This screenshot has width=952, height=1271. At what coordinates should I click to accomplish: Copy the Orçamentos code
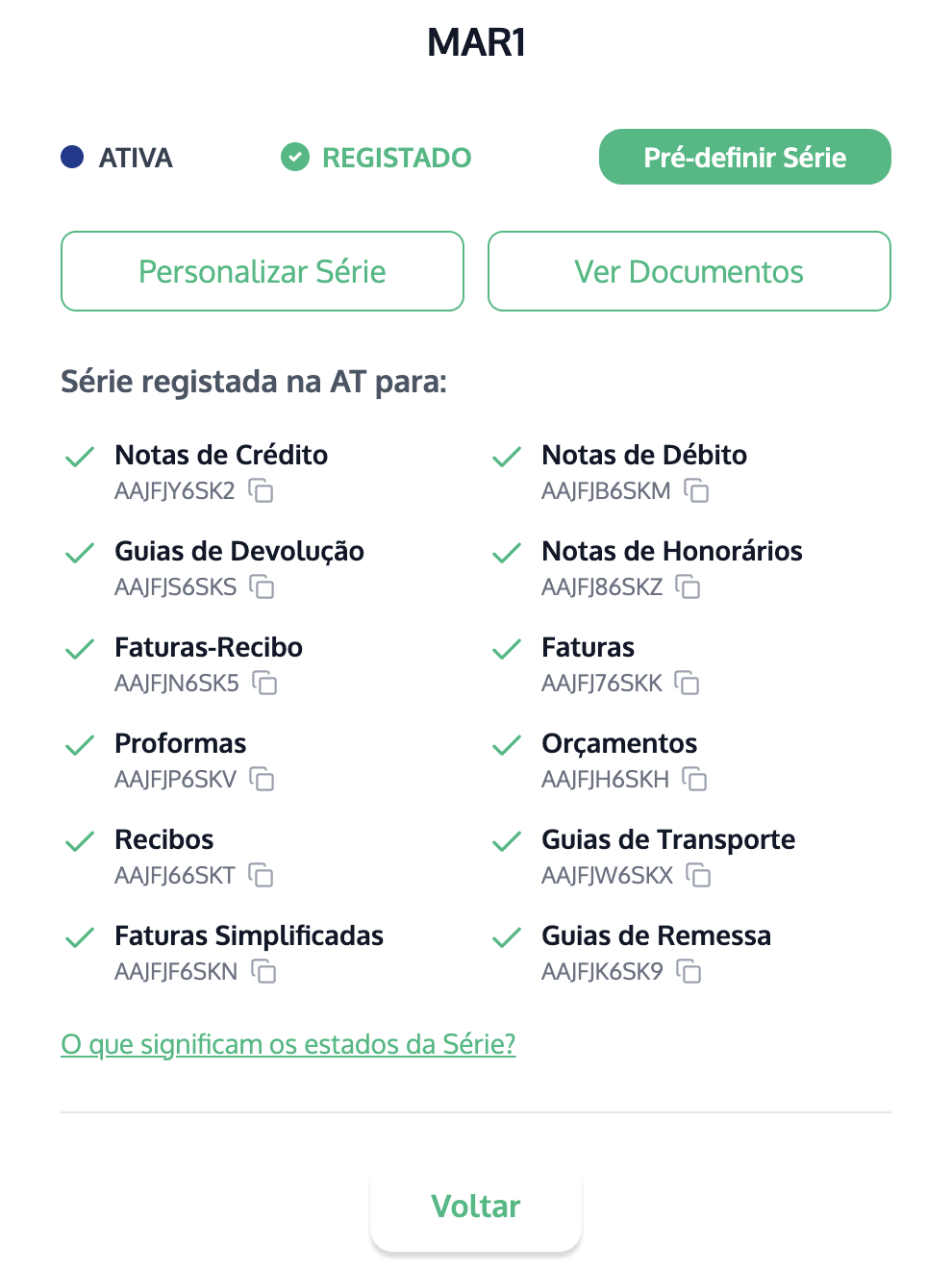[694, 779]
